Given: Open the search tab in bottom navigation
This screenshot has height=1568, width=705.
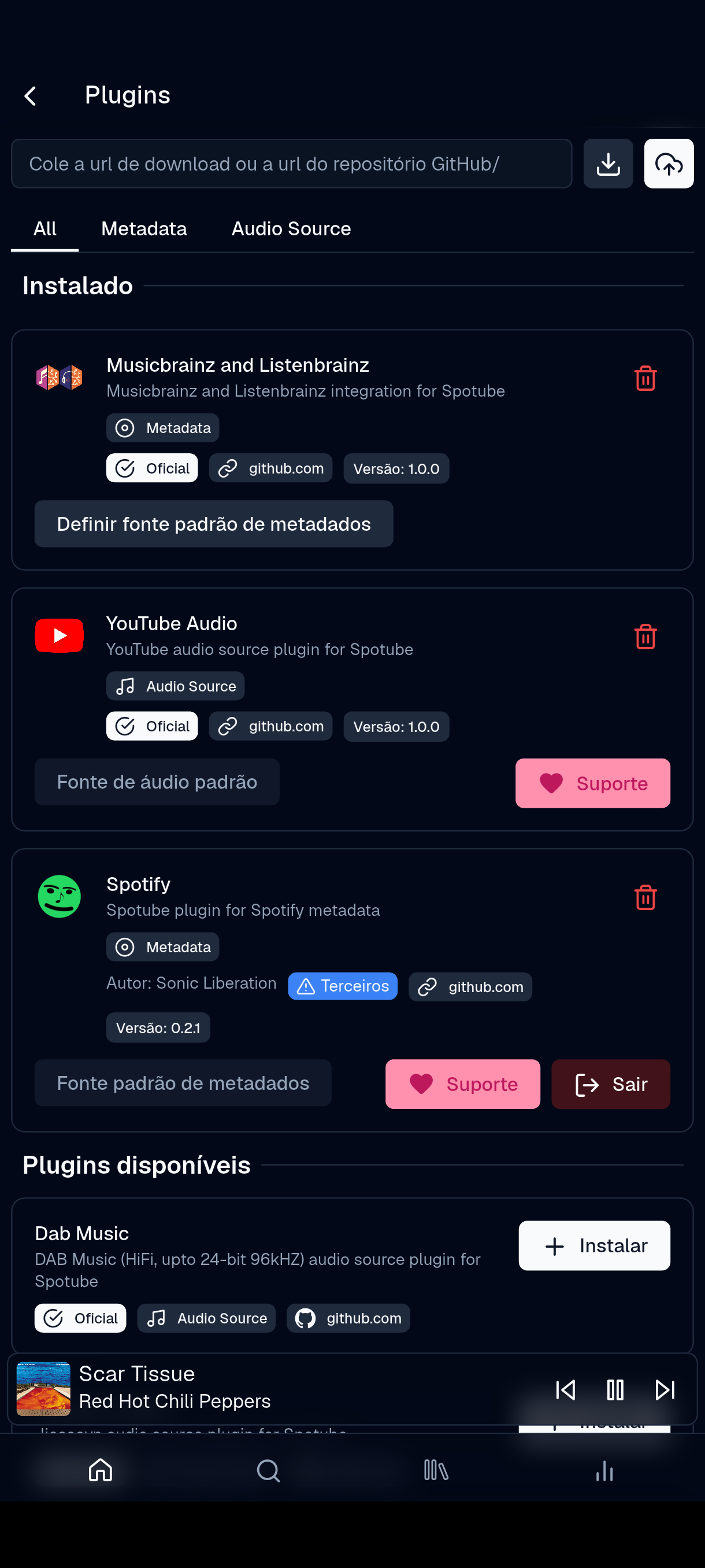Looking at the screenshot, I should coord(268,1471).
